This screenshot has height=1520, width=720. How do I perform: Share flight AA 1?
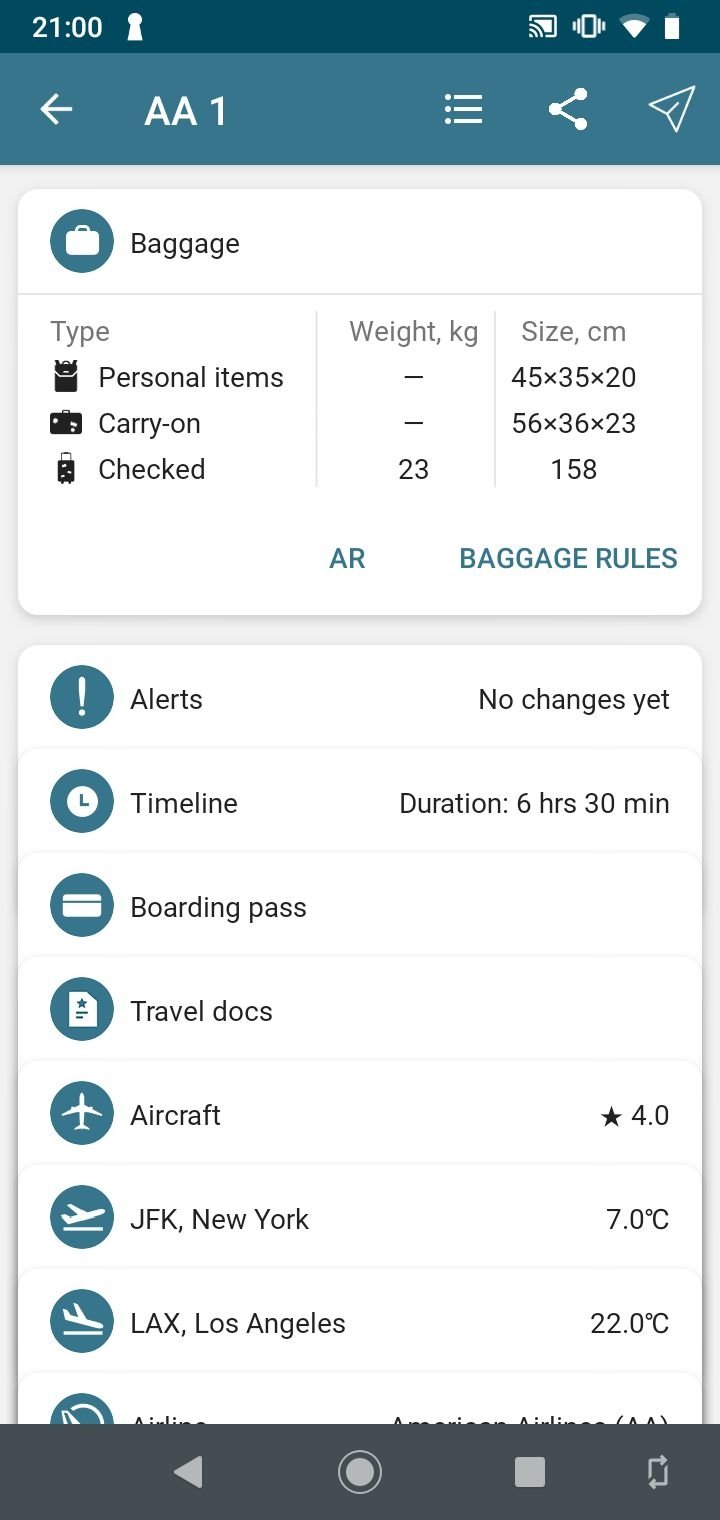click(568, 109)
